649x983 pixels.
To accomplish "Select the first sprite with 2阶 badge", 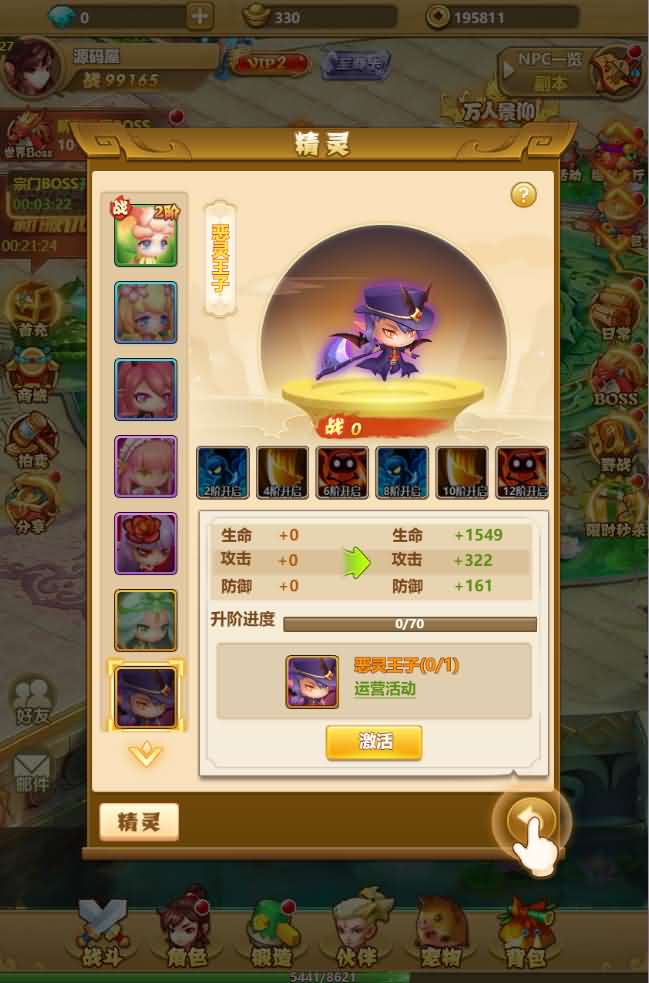I will [146, 234].
